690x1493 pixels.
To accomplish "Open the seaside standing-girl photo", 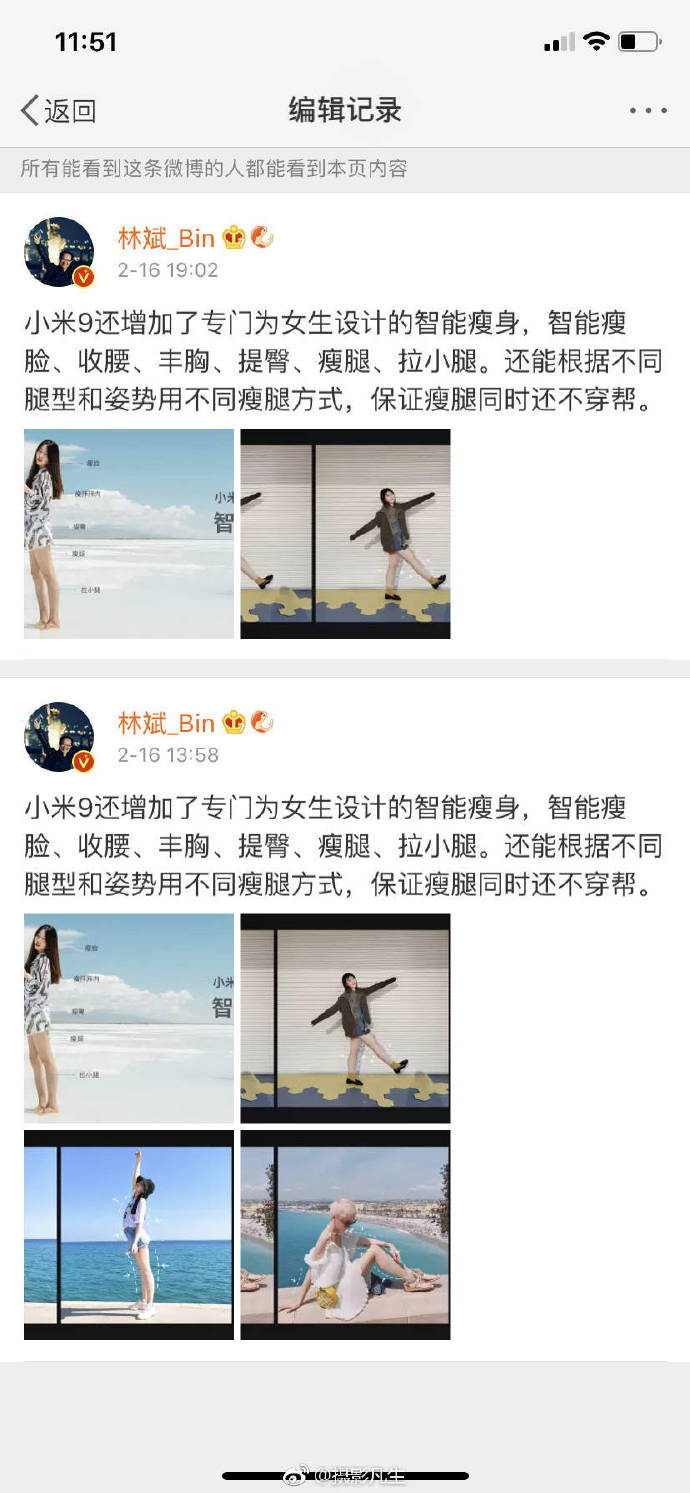I will click(129, 1235).
